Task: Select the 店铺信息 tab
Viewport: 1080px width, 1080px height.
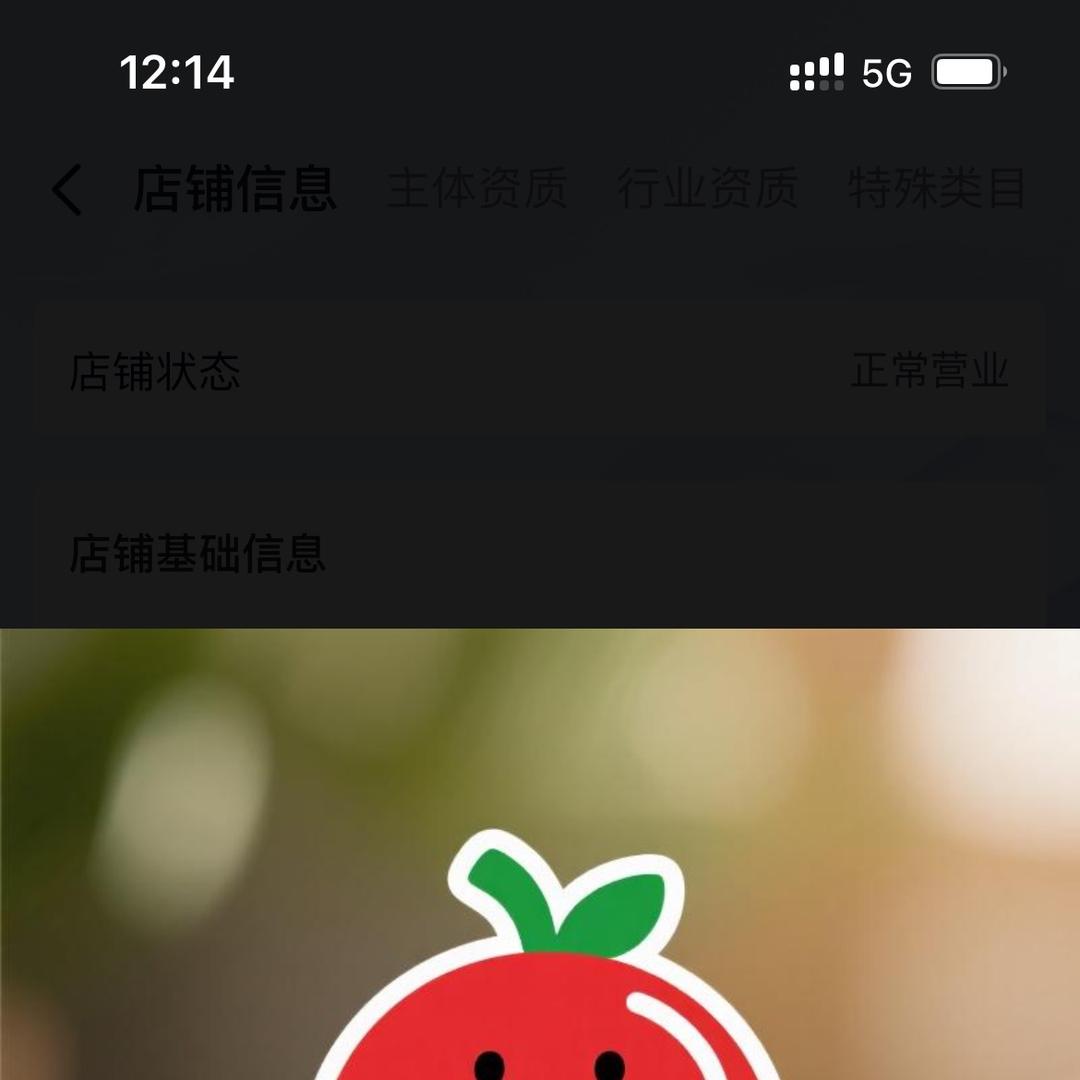Action: (235, 189)
